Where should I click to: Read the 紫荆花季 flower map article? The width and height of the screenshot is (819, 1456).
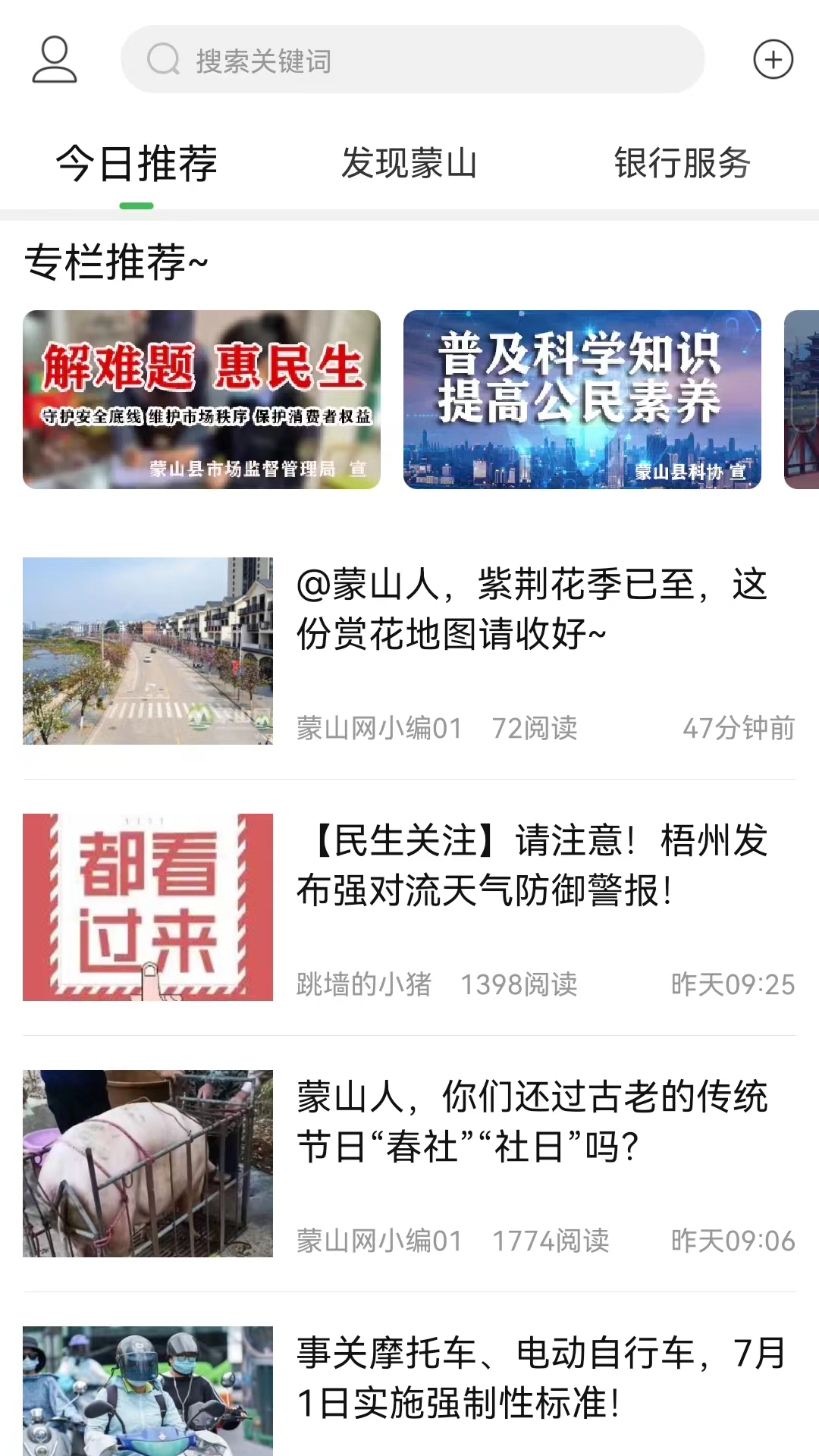[x=531, y=609]
